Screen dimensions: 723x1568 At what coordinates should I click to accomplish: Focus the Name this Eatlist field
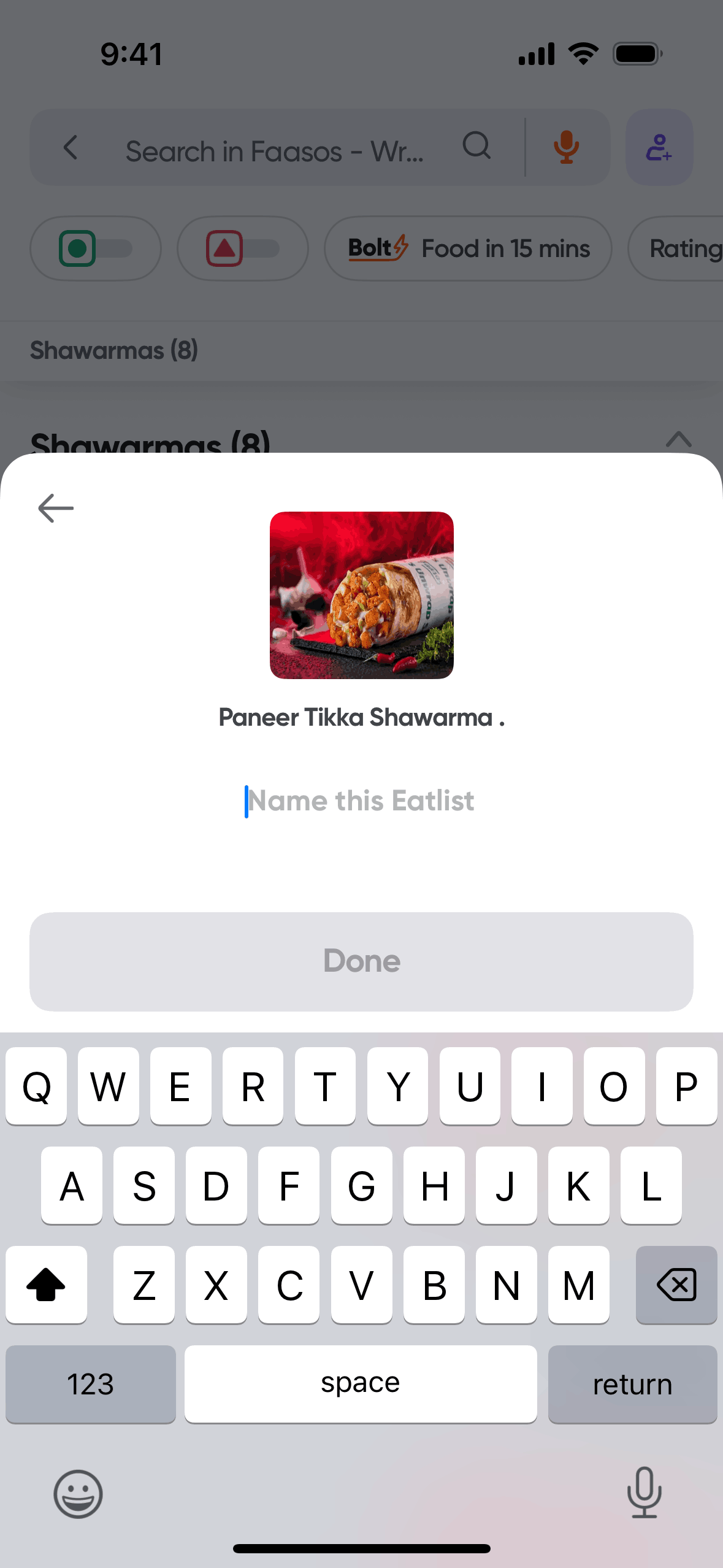tap(361, 801)
